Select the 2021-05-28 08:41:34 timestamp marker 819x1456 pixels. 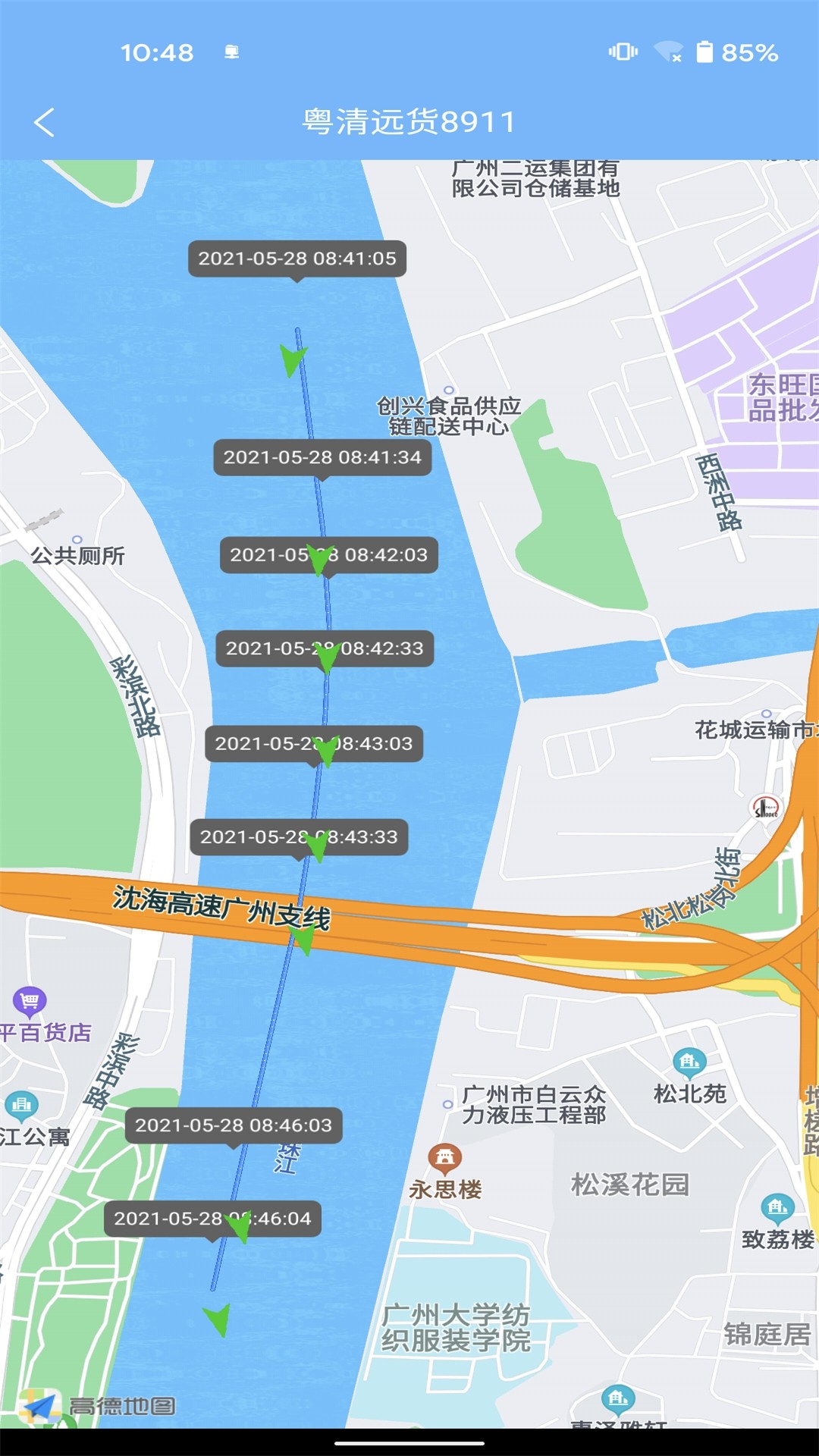322,457
